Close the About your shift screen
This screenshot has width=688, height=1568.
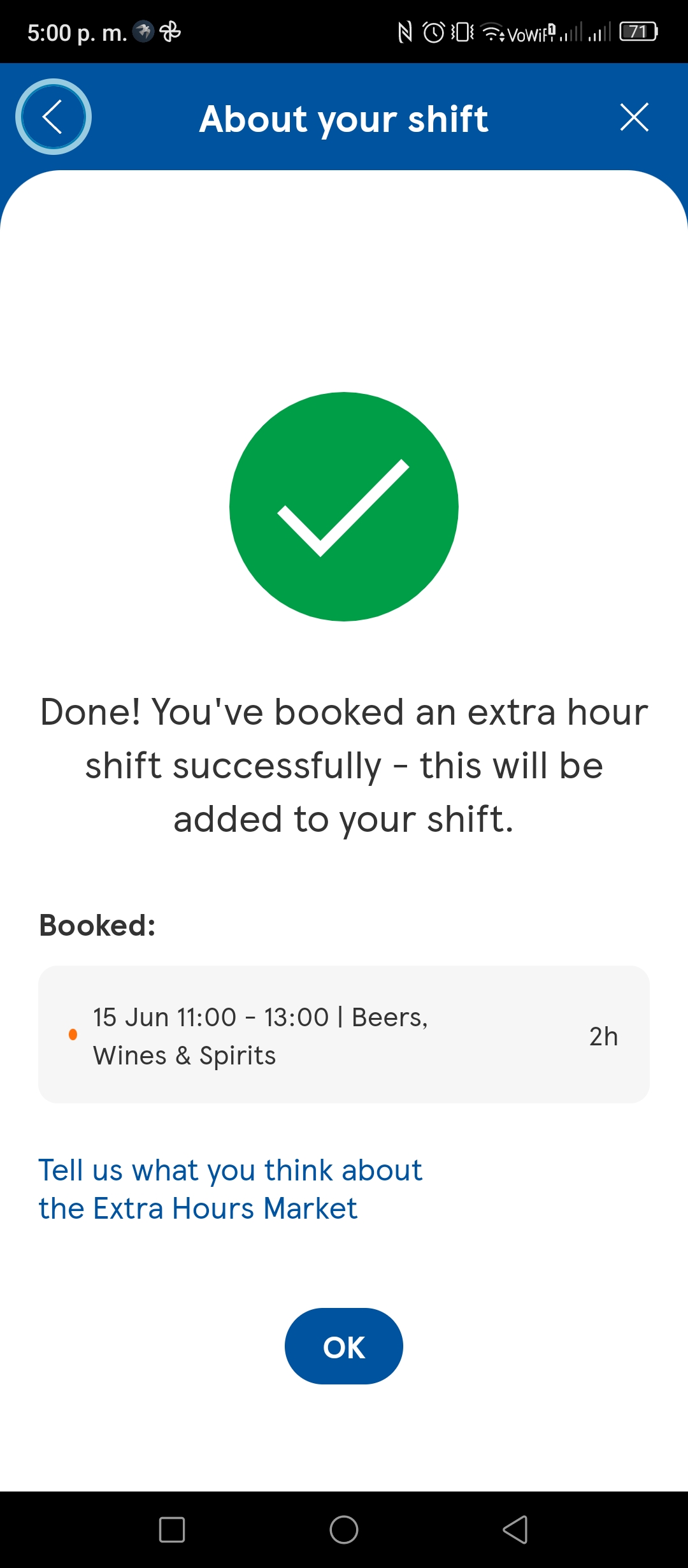click(x=634, y=117)
